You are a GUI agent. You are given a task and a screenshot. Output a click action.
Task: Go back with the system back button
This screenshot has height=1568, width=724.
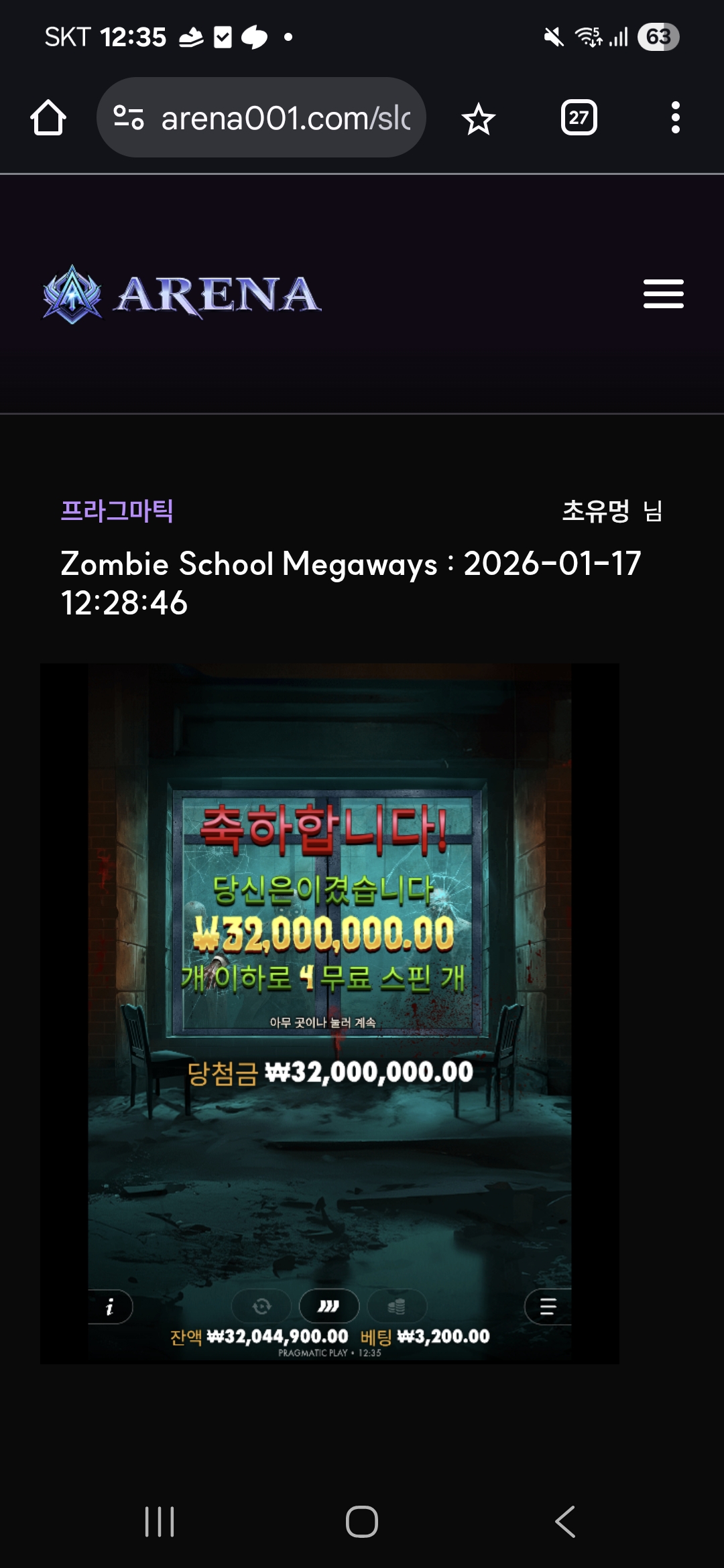click(565, 1521)
